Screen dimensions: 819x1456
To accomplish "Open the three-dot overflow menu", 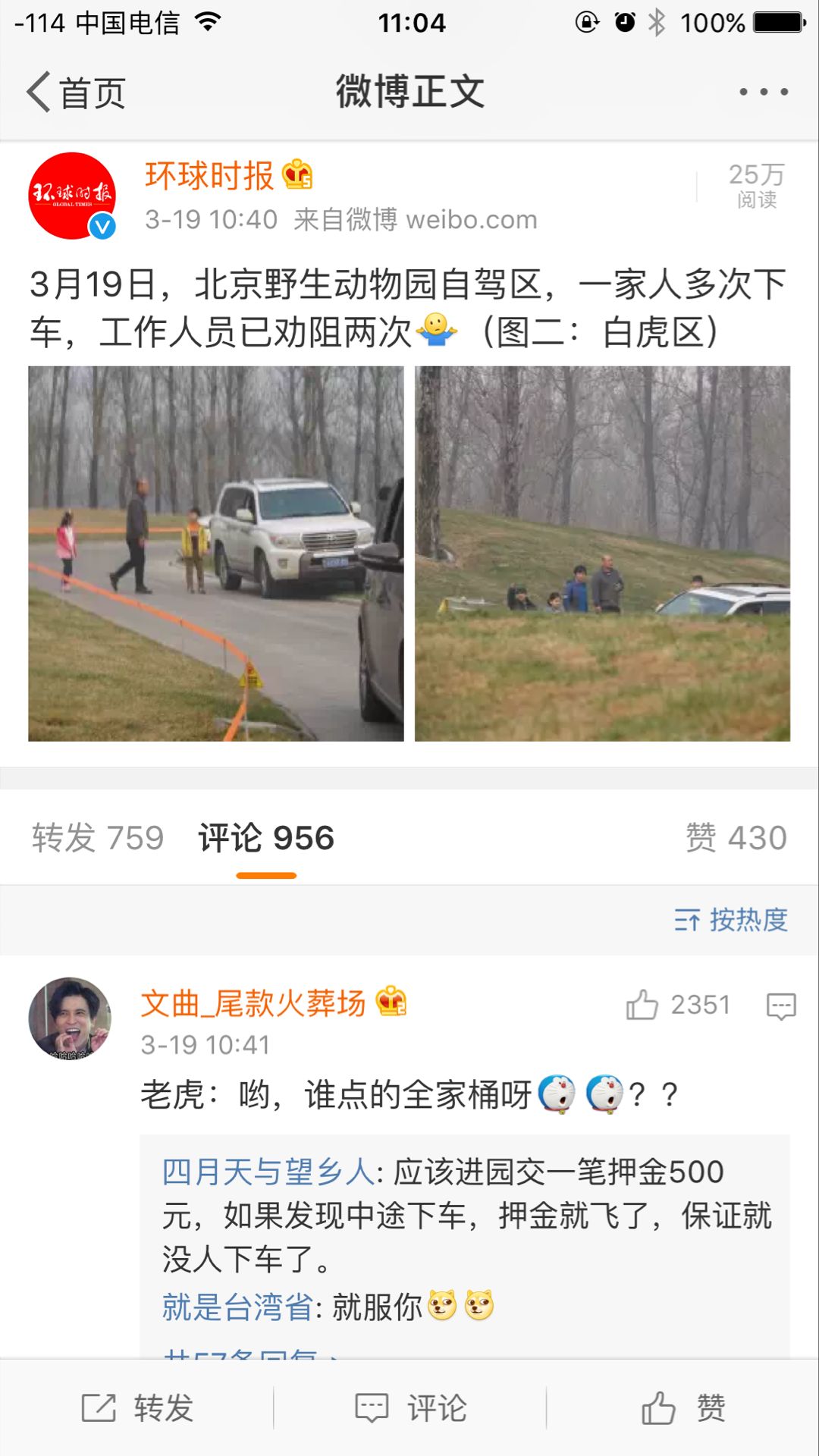I will point(763,92).
